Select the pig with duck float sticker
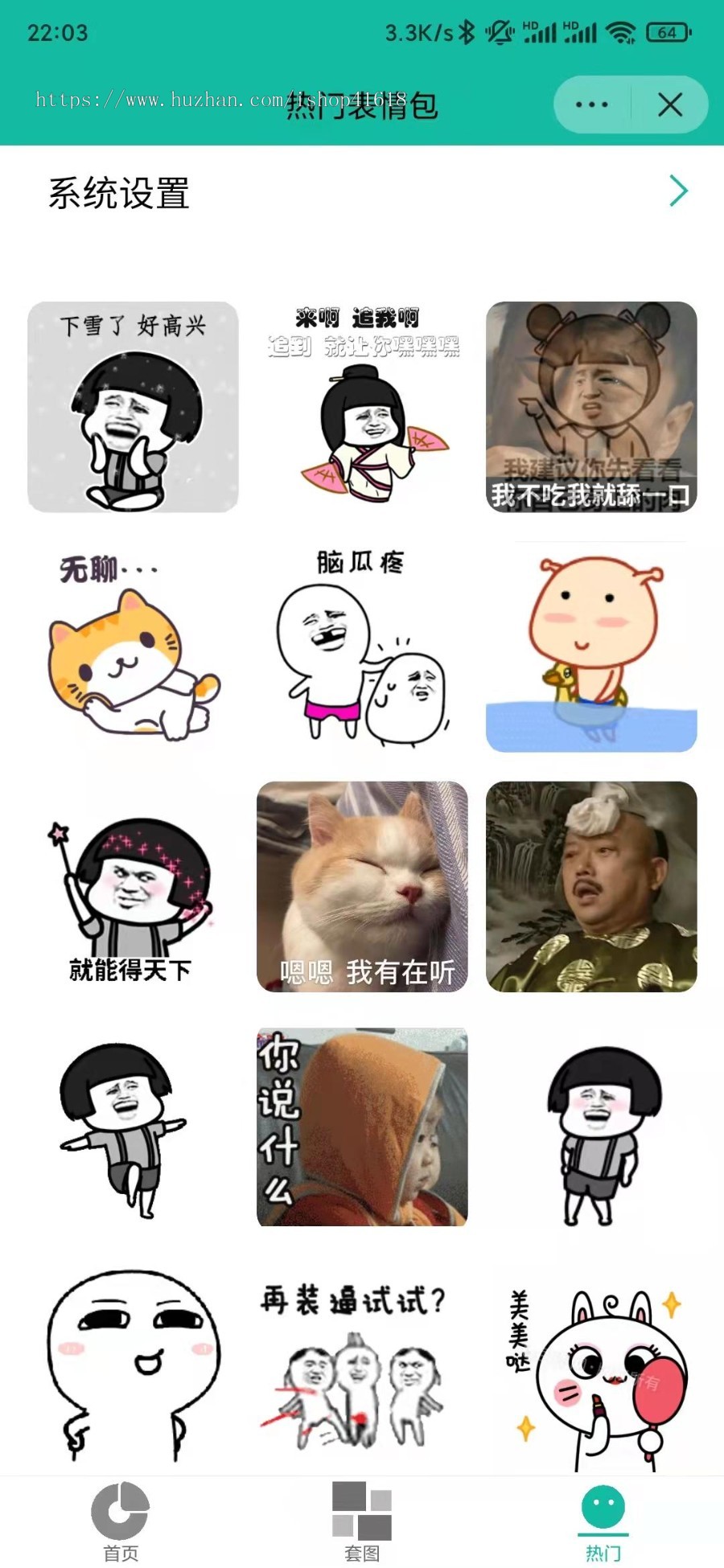The image size is (724, 1568). click(x=591, y=647)
